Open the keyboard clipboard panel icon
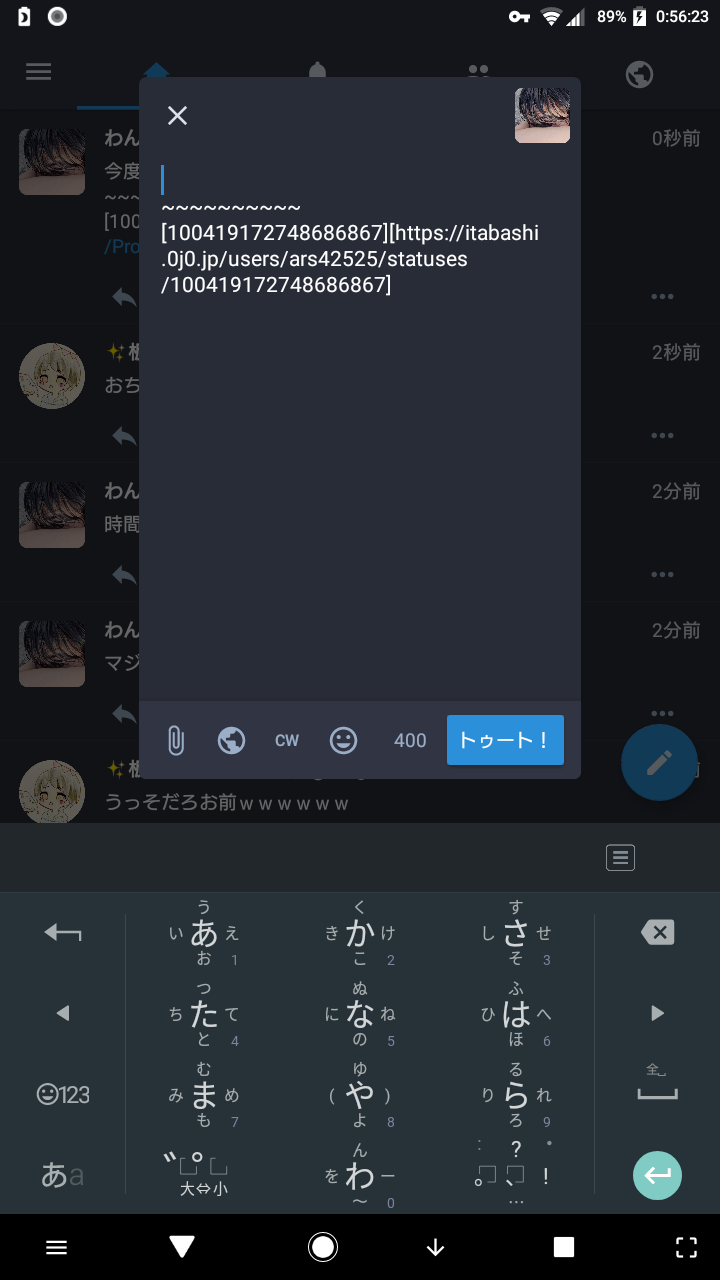Viewport: 720px width, 1280px height. tap(620, 857)
